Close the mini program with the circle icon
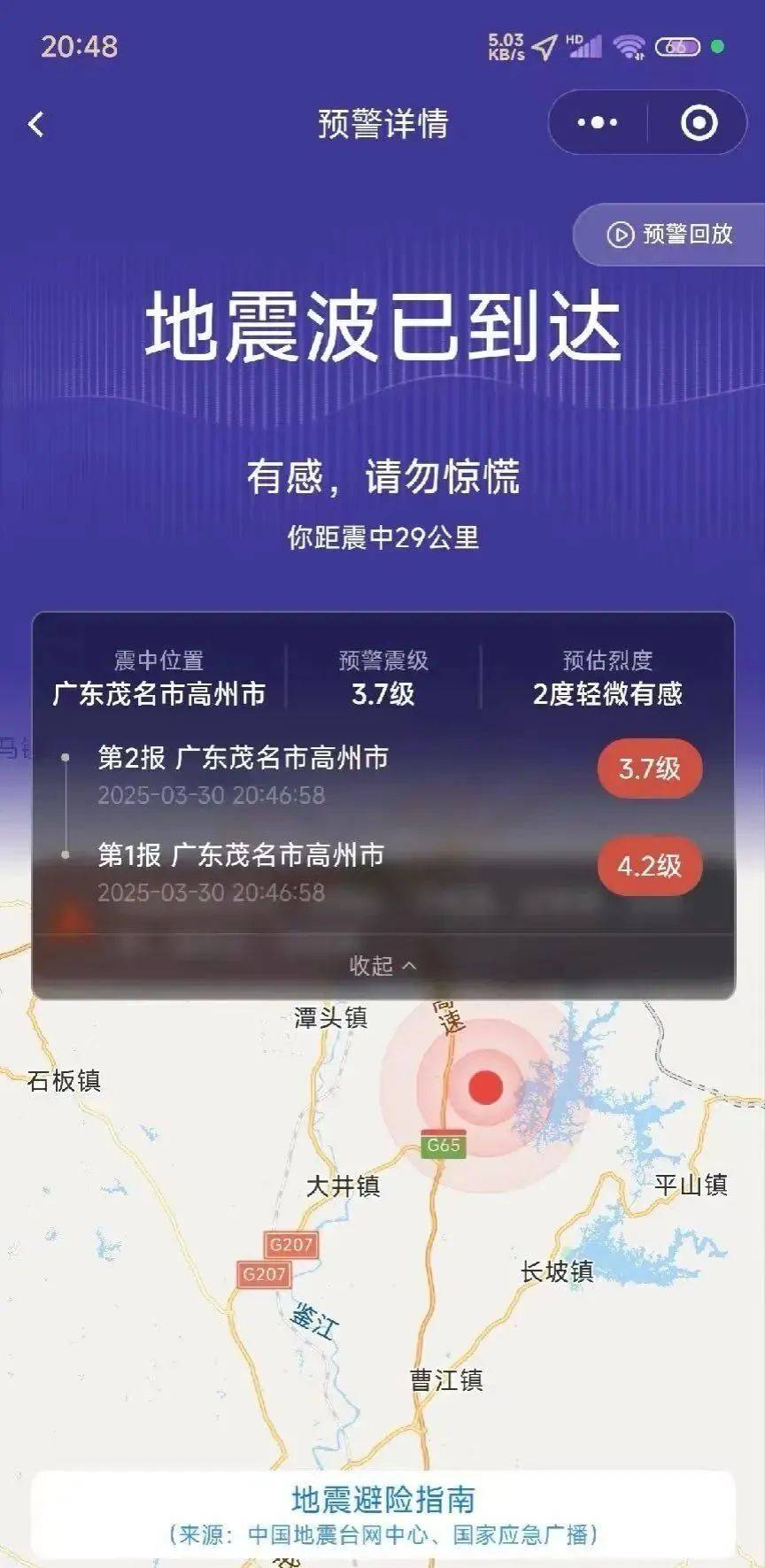 (699, 123)
